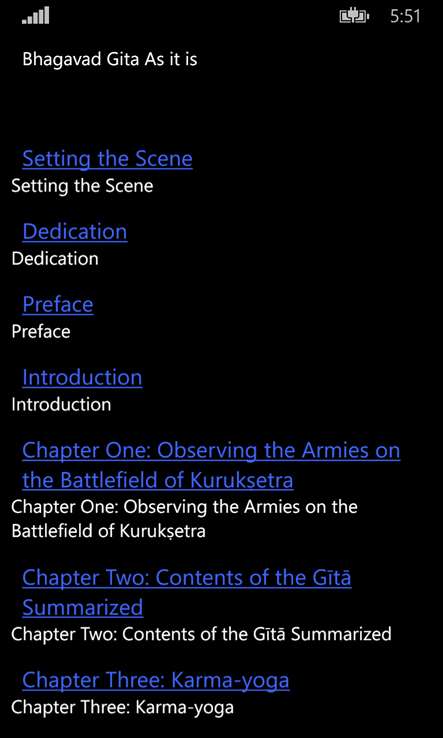Open the Dedication link
The height and width of the screenshot is (738, 443).
[x=75, y=232]
